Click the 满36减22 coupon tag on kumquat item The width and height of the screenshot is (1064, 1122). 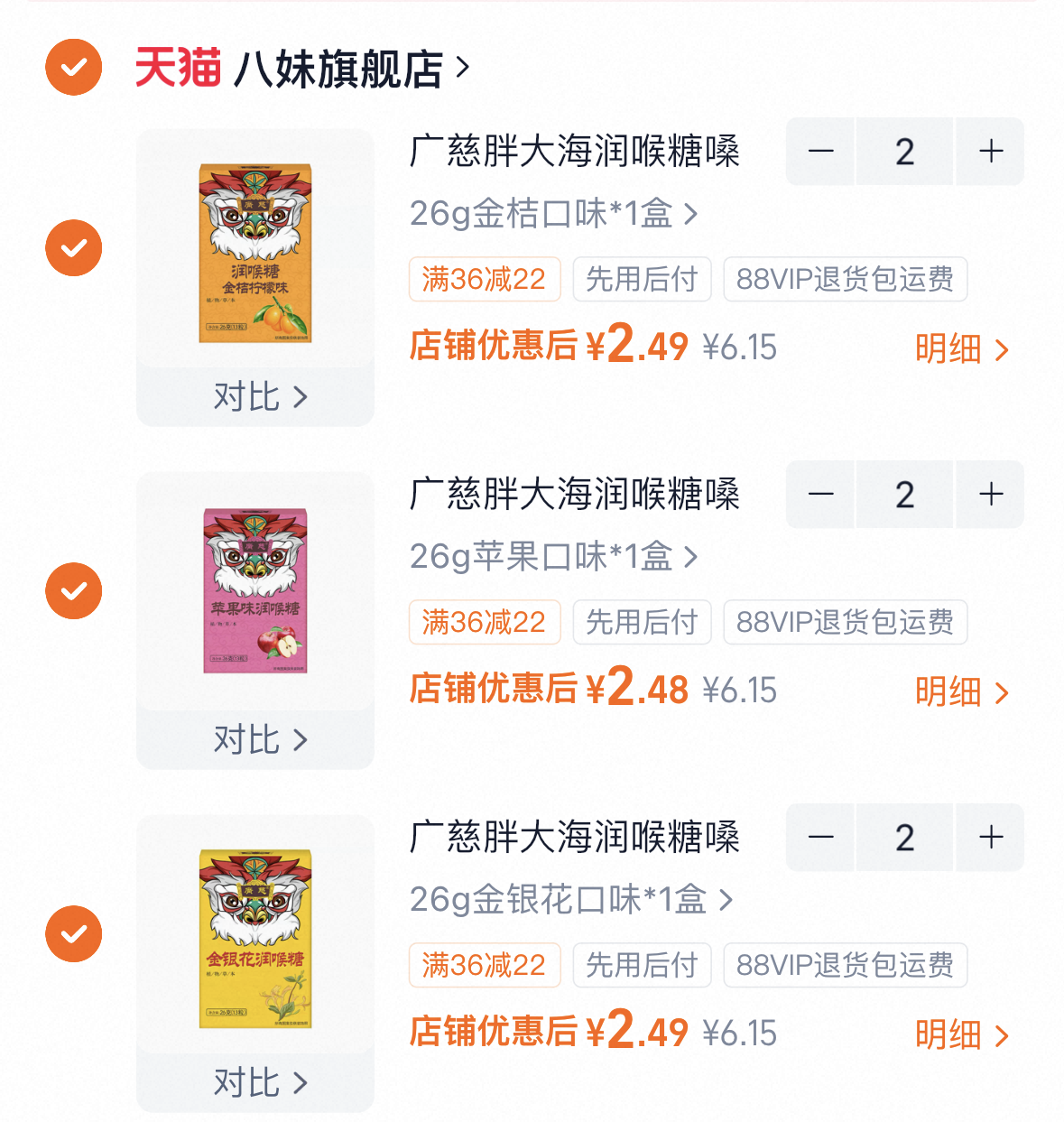click(x=484, y=279)
